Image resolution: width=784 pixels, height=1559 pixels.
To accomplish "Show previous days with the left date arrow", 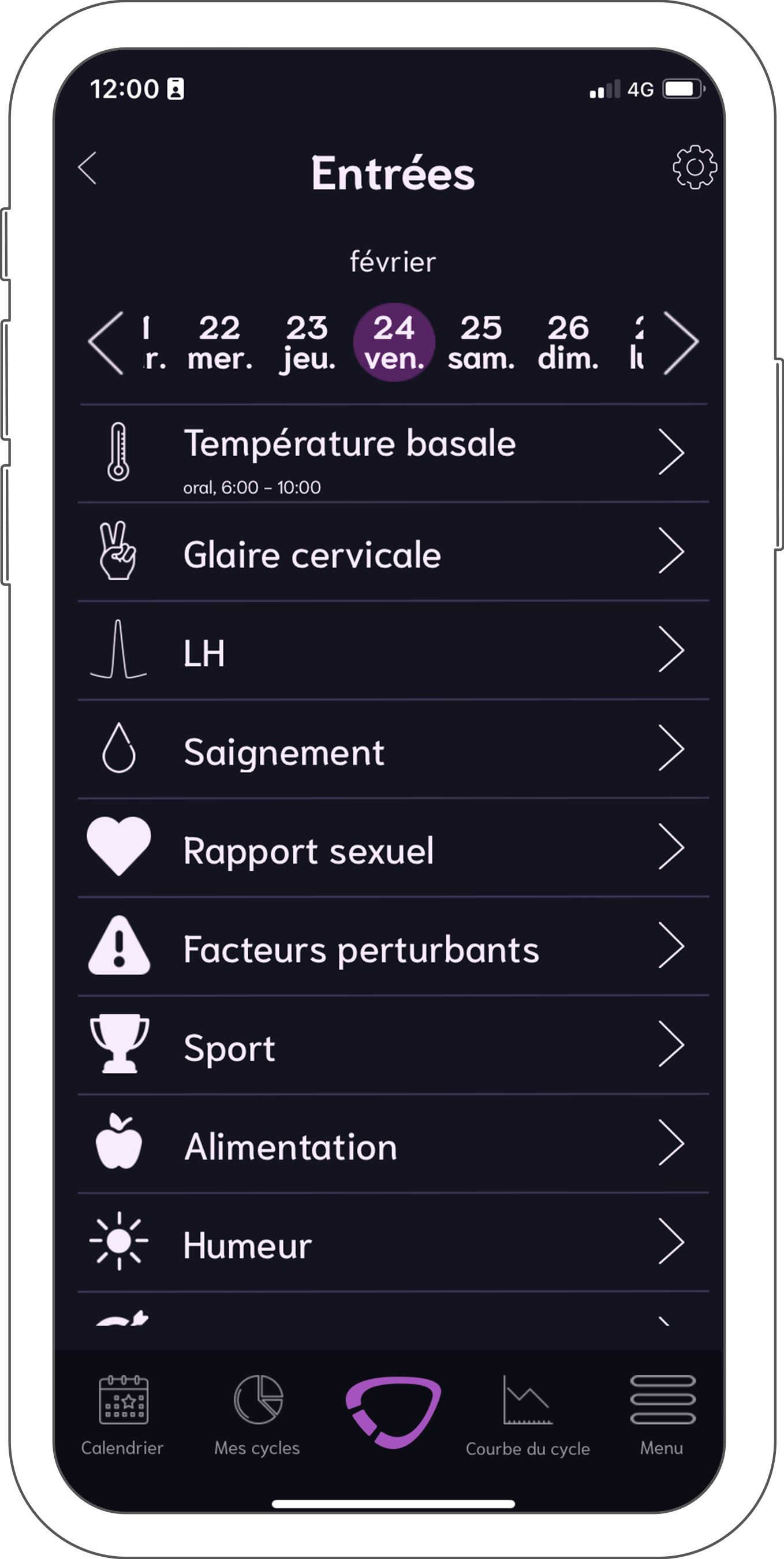I will pyautogui.click(x=106, y=343).
